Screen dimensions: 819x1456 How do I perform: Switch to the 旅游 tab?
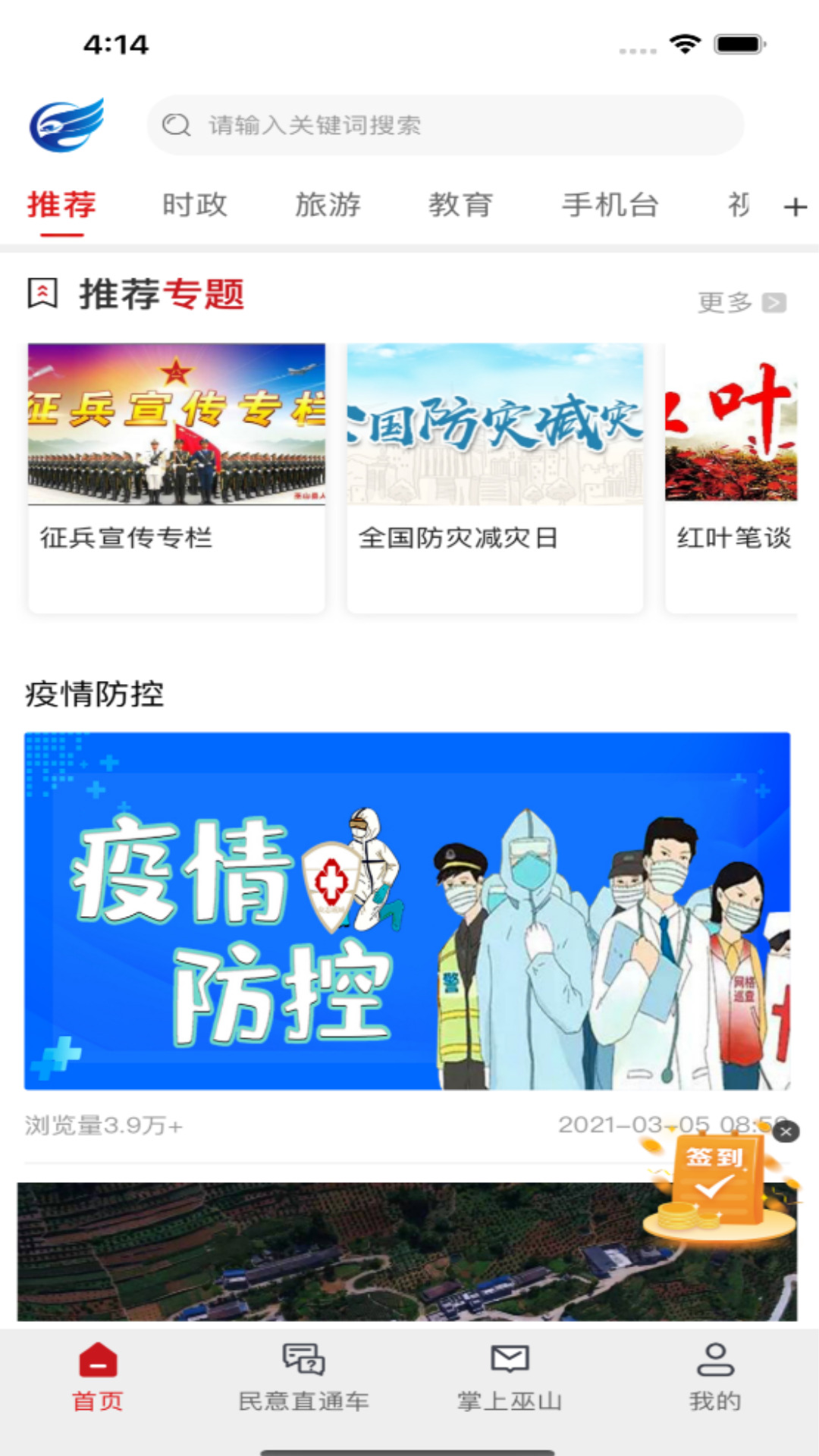tap(329, 206)
